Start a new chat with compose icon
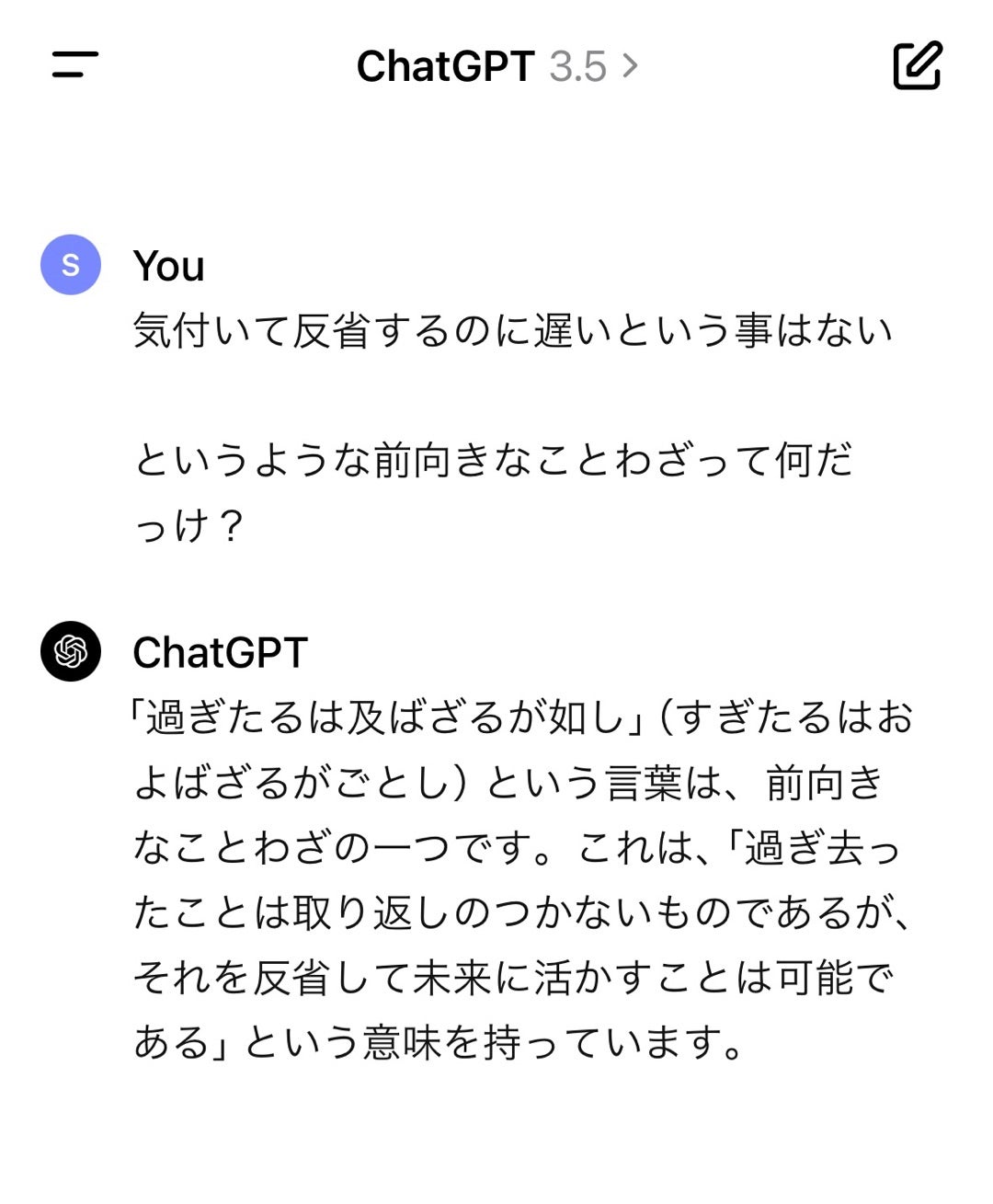 coord(917,65)
